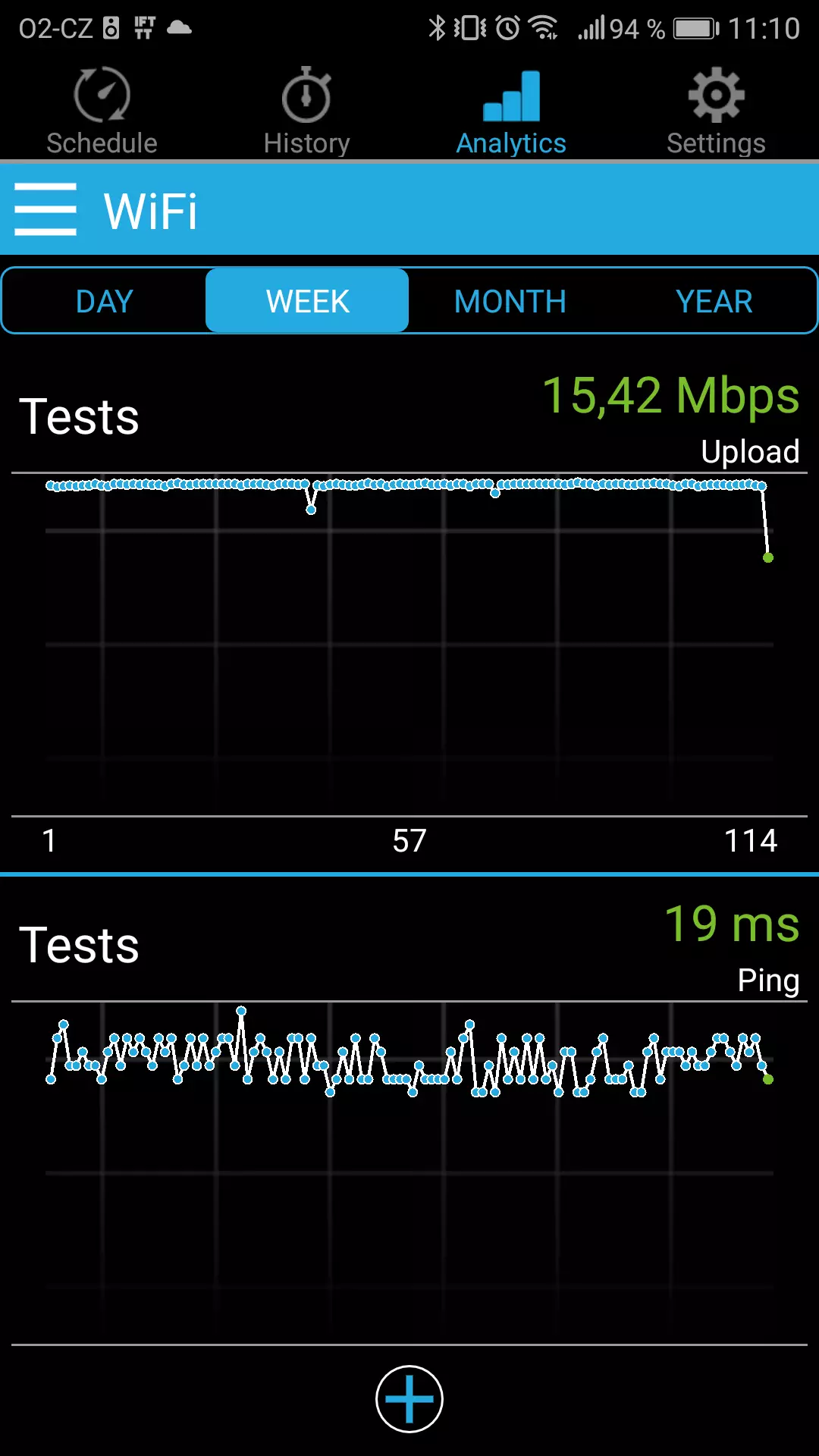Tap the plus button to add a chart
Viewport: 819px width, 1456px height.
(409, 1399)
